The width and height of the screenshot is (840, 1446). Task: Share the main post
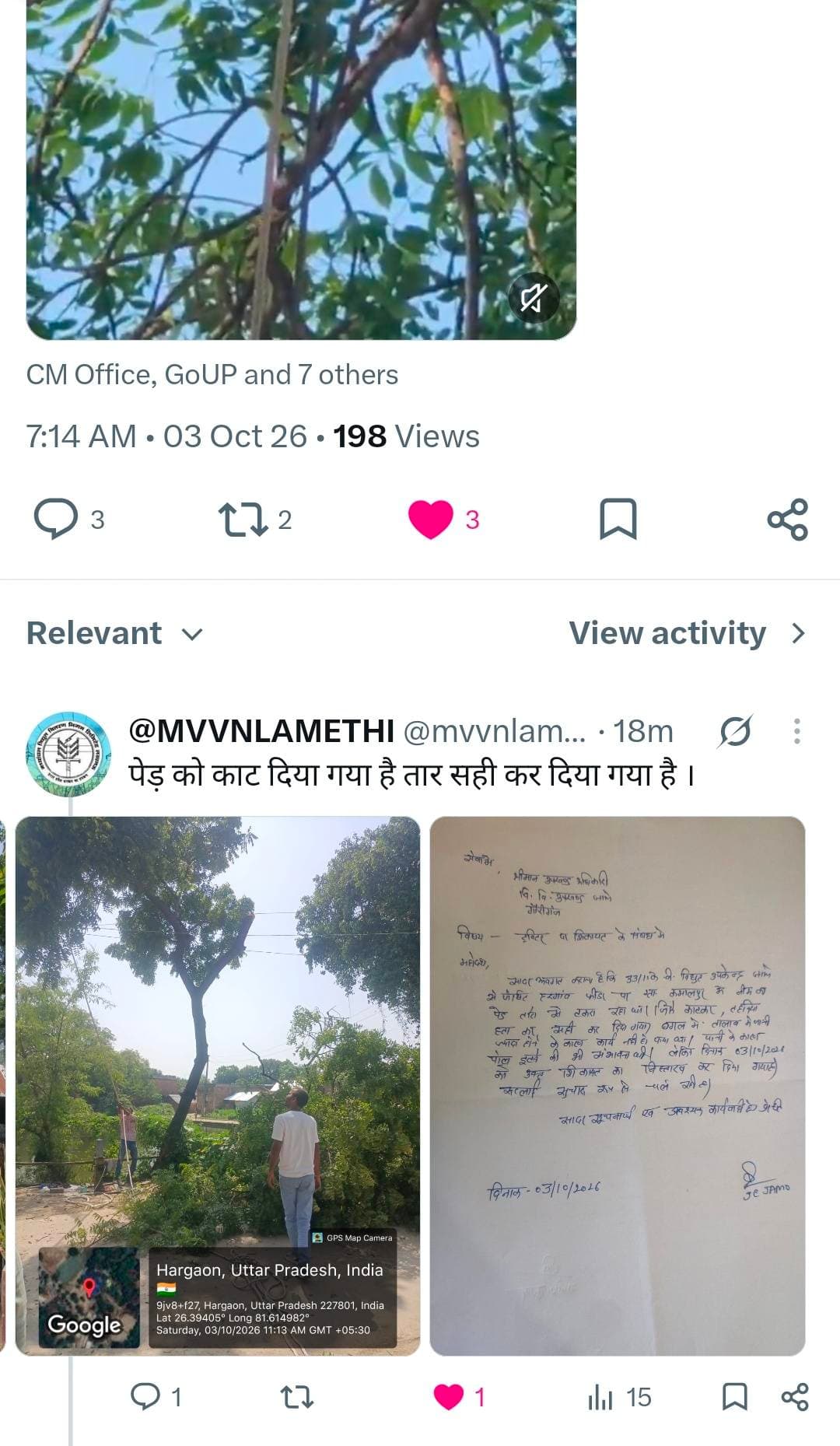coord(788,520)
